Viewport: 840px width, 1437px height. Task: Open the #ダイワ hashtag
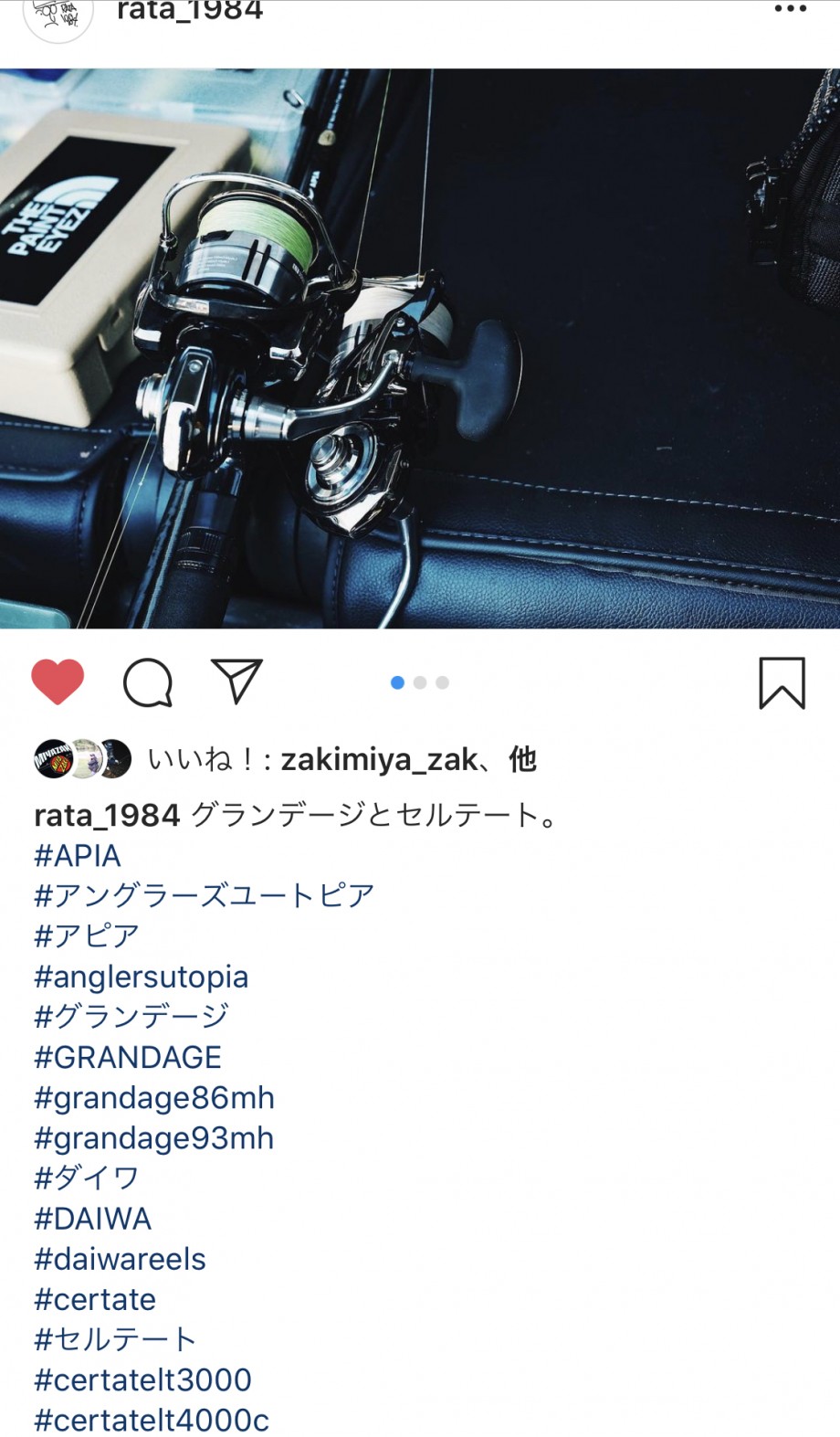click(x=87, y=1178)
